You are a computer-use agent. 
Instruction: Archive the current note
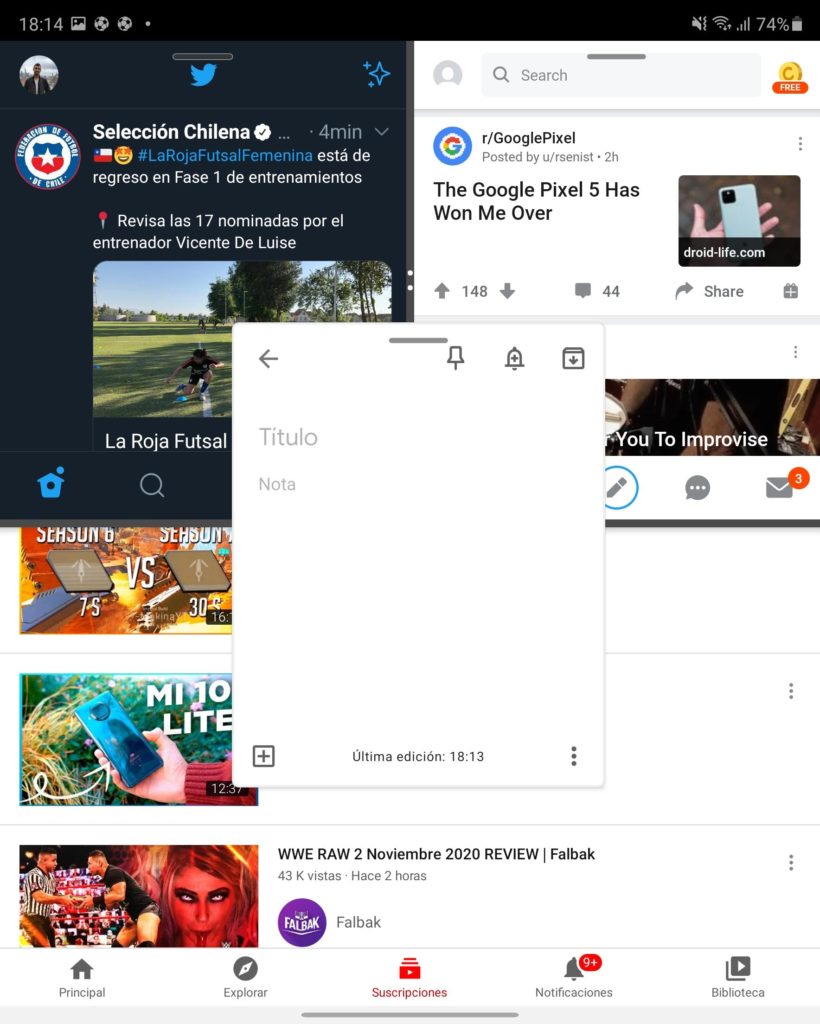click(x=573, y=359)
